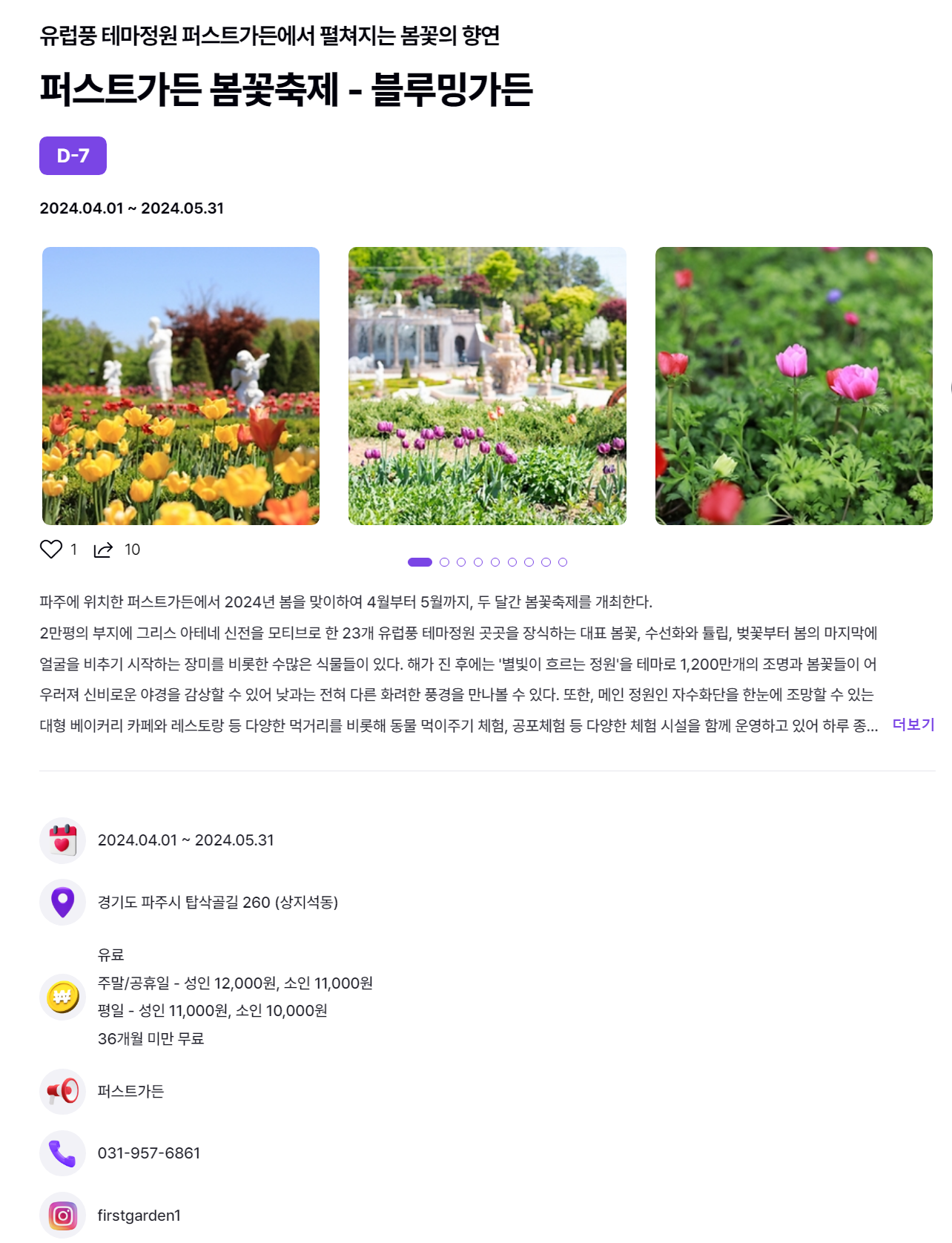
Task: Jump to the second carousel page dot
Action: coord(444,562)
